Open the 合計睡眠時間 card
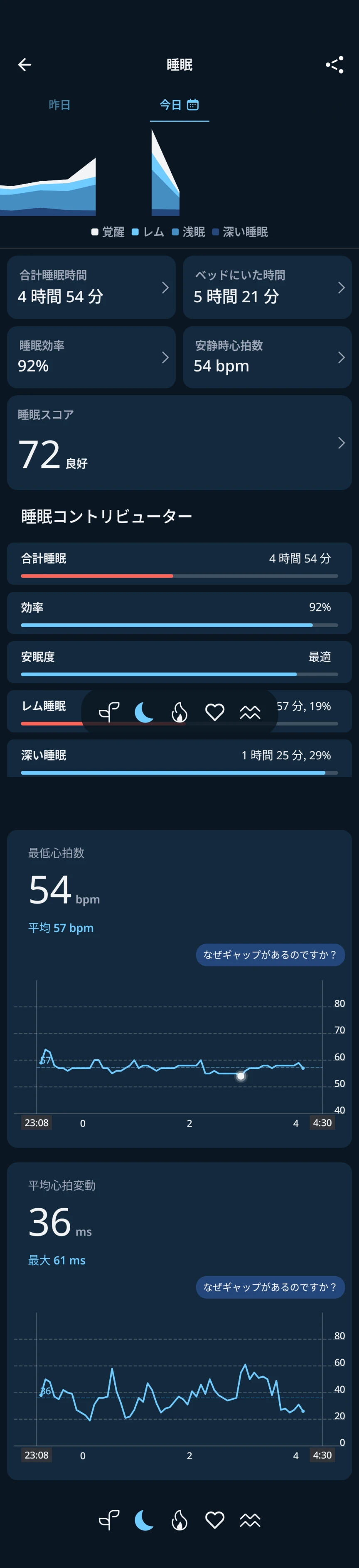The height and width of the screenshot is (1568, 359). click(91, 287)
